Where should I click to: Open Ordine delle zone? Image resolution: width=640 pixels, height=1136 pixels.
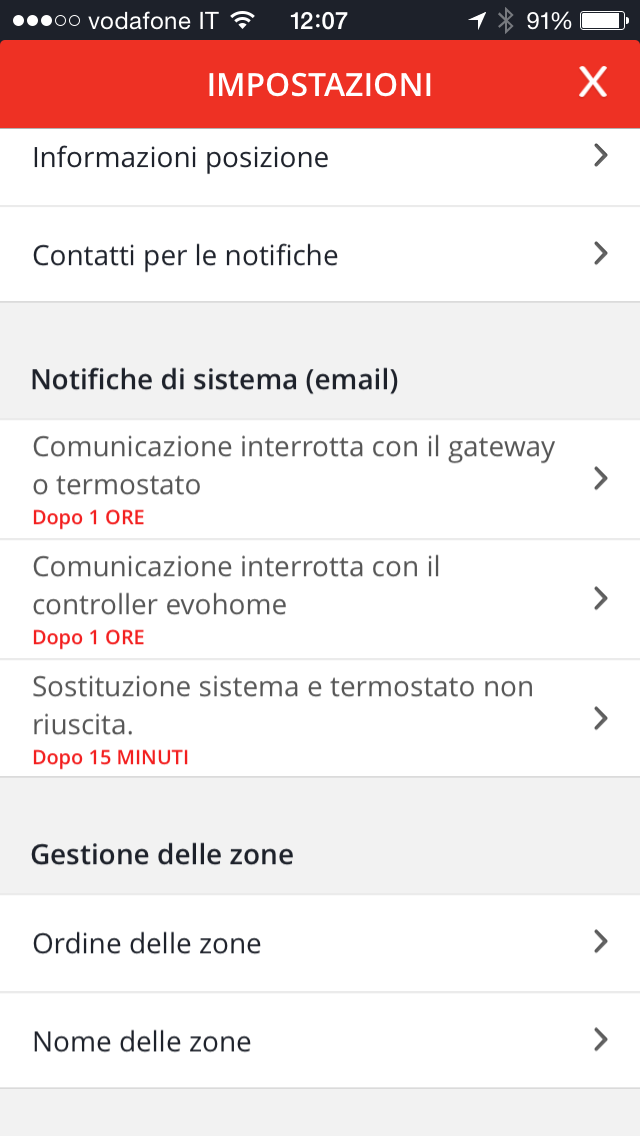320,943
